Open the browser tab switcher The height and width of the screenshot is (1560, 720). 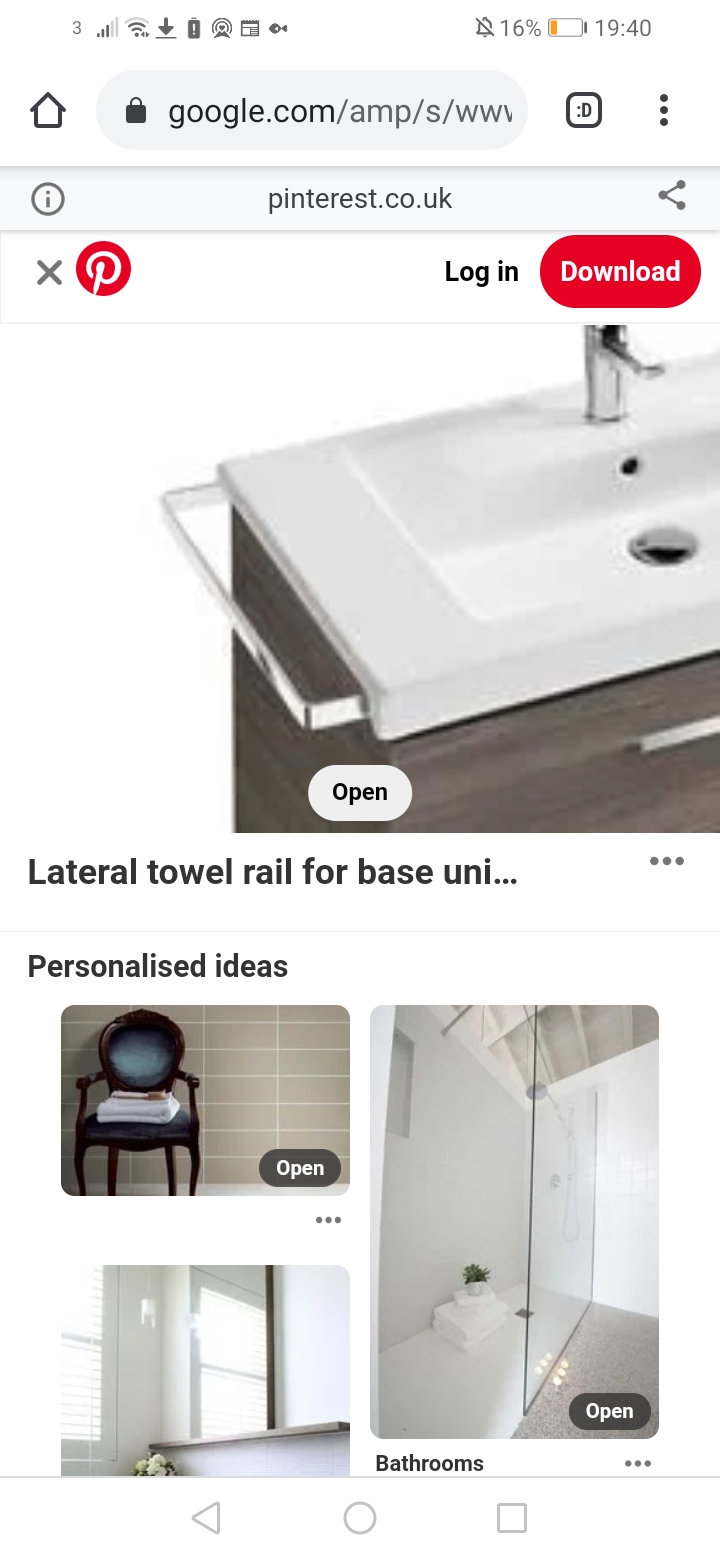(584, 110)
